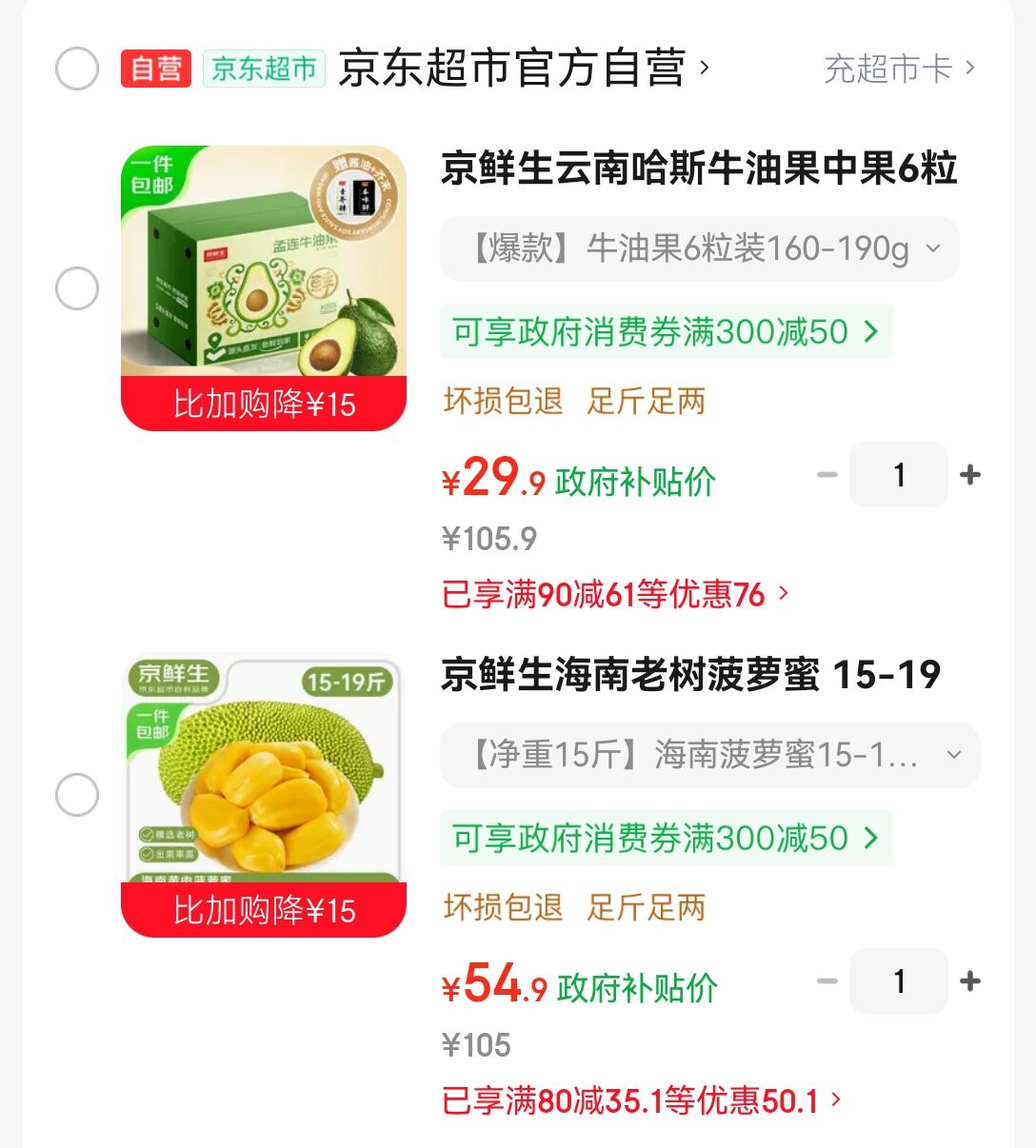View the 满300减50 coupon for 菠萝蜜
This screenshot has height=1148, width=1036.
[666, 838]
